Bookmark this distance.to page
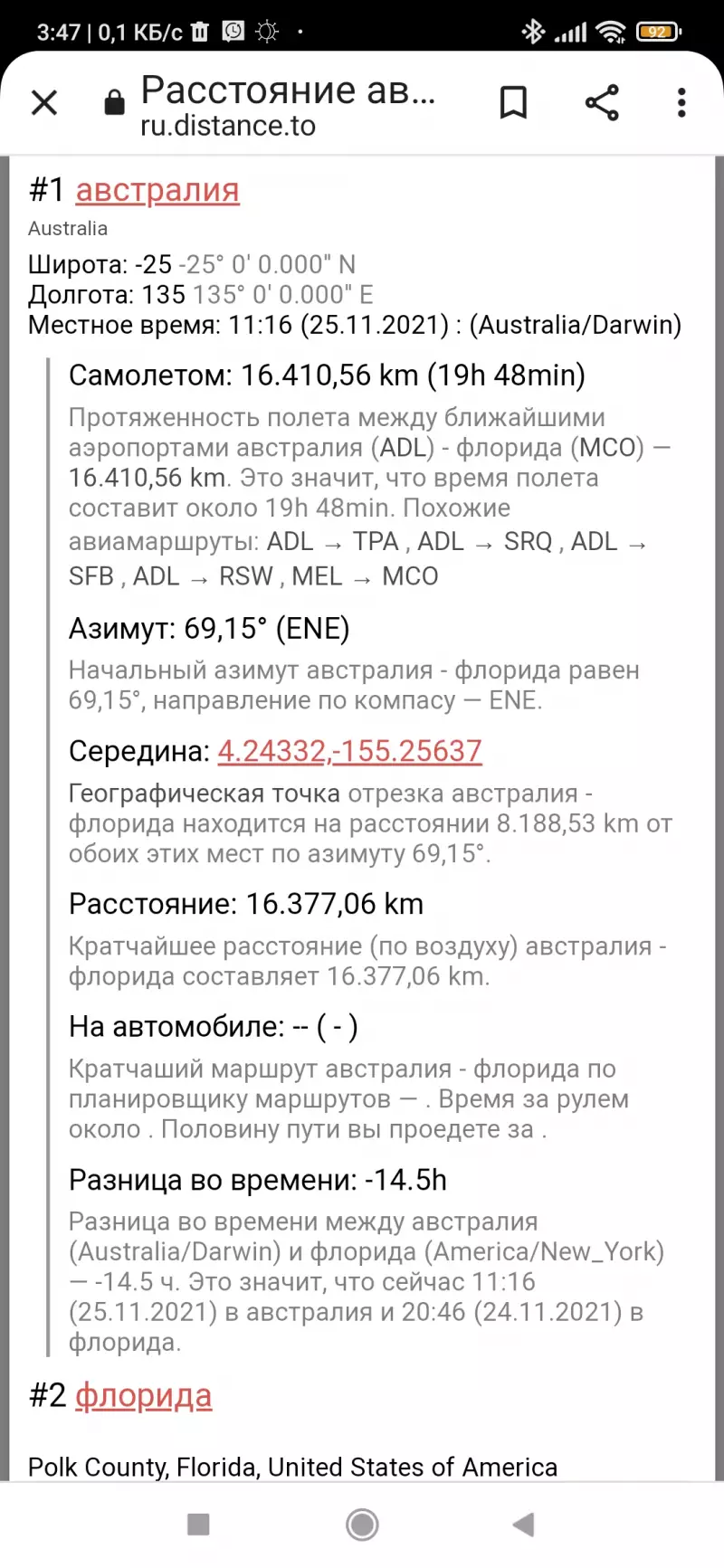The image size is (724, 1568). 513,102
